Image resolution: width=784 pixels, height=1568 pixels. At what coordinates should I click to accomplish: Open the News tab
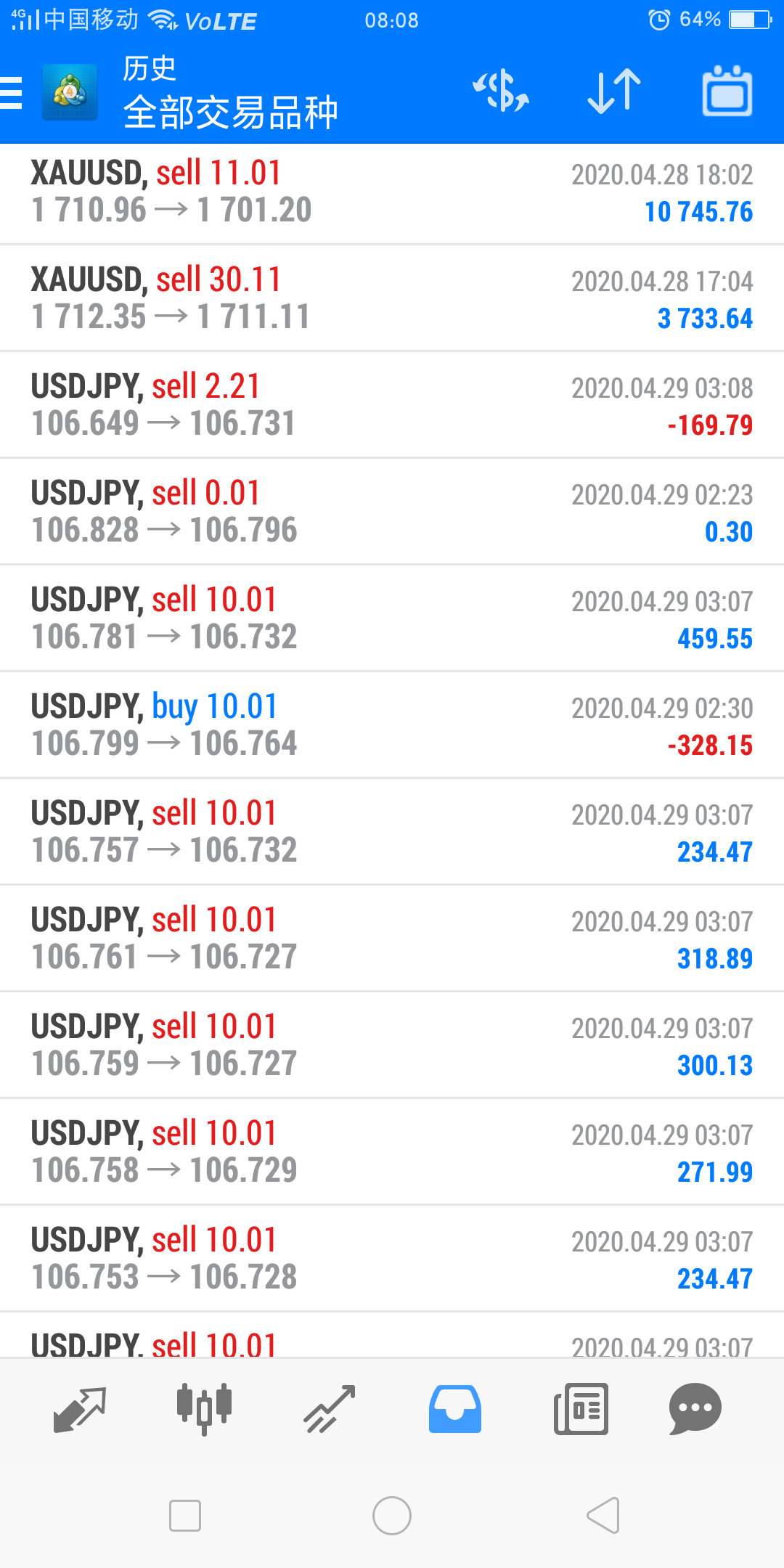tap(581, 1409)
